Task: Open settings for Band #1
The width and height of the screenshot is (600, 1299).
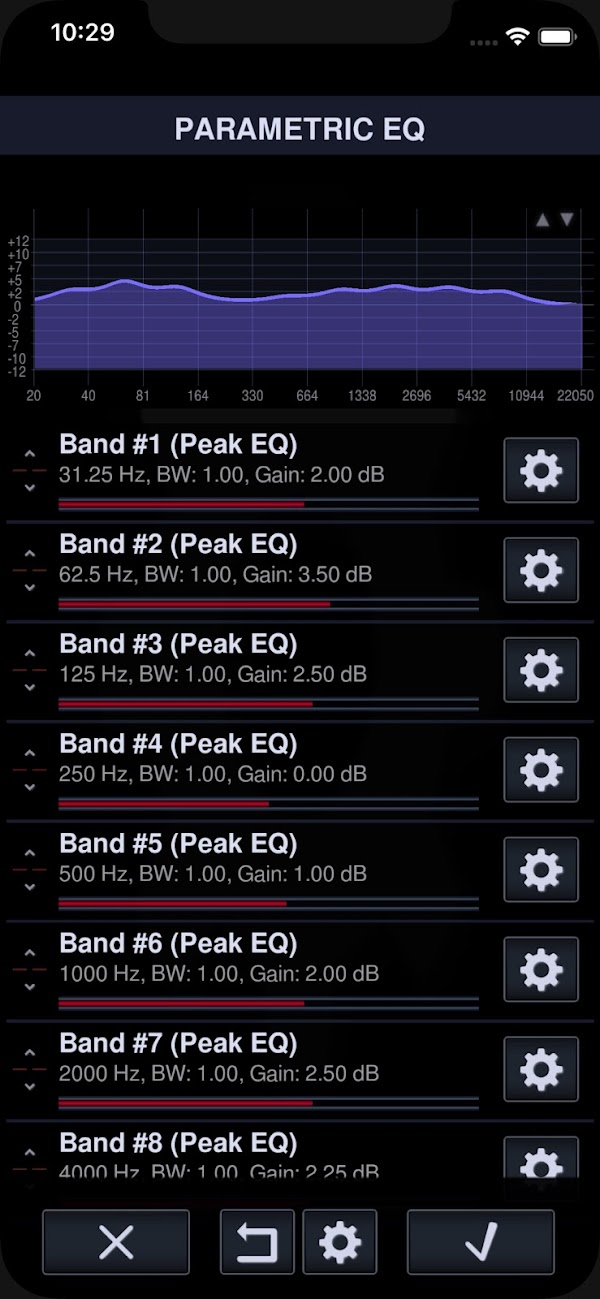Action: point(541,470)
